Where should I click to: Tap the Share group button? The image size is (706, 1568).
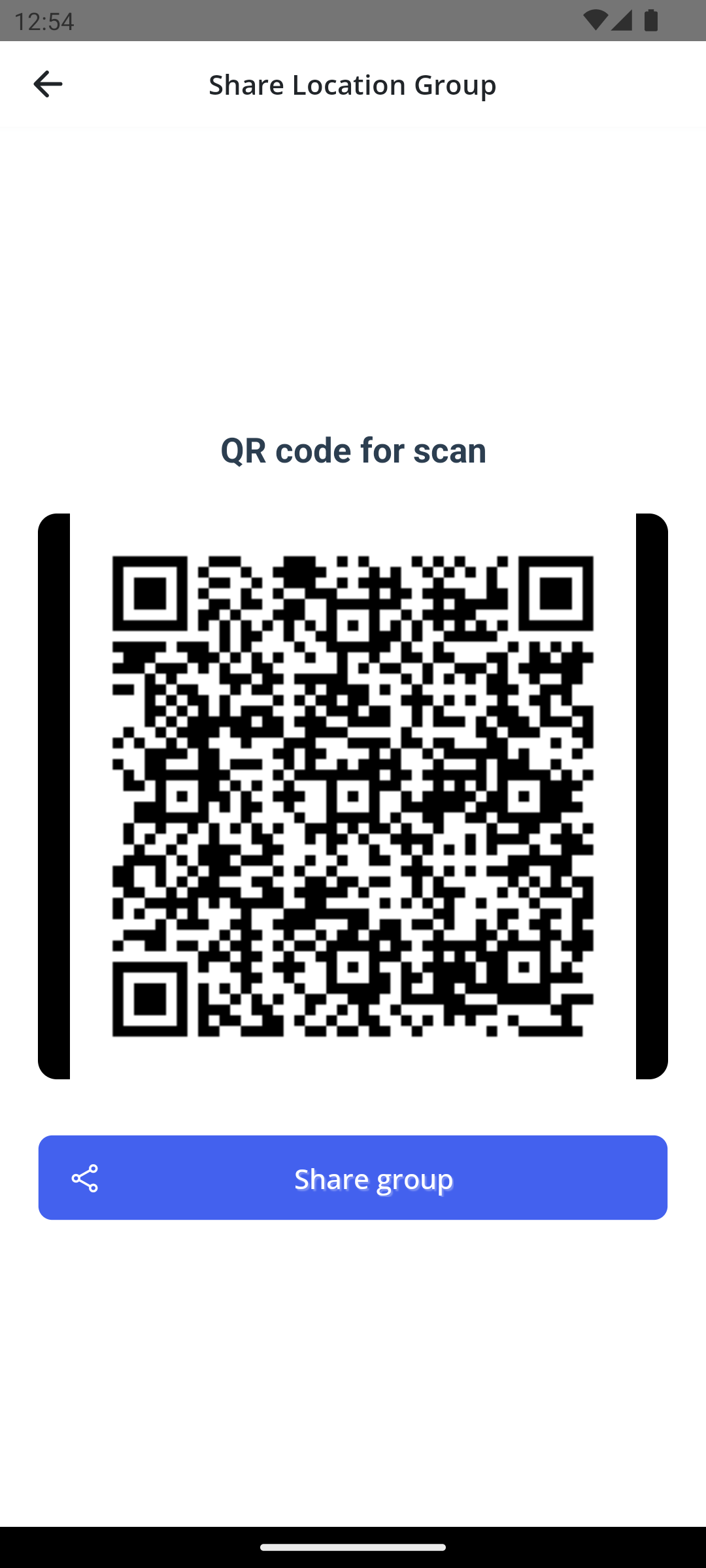click(x=353, y=1177)
